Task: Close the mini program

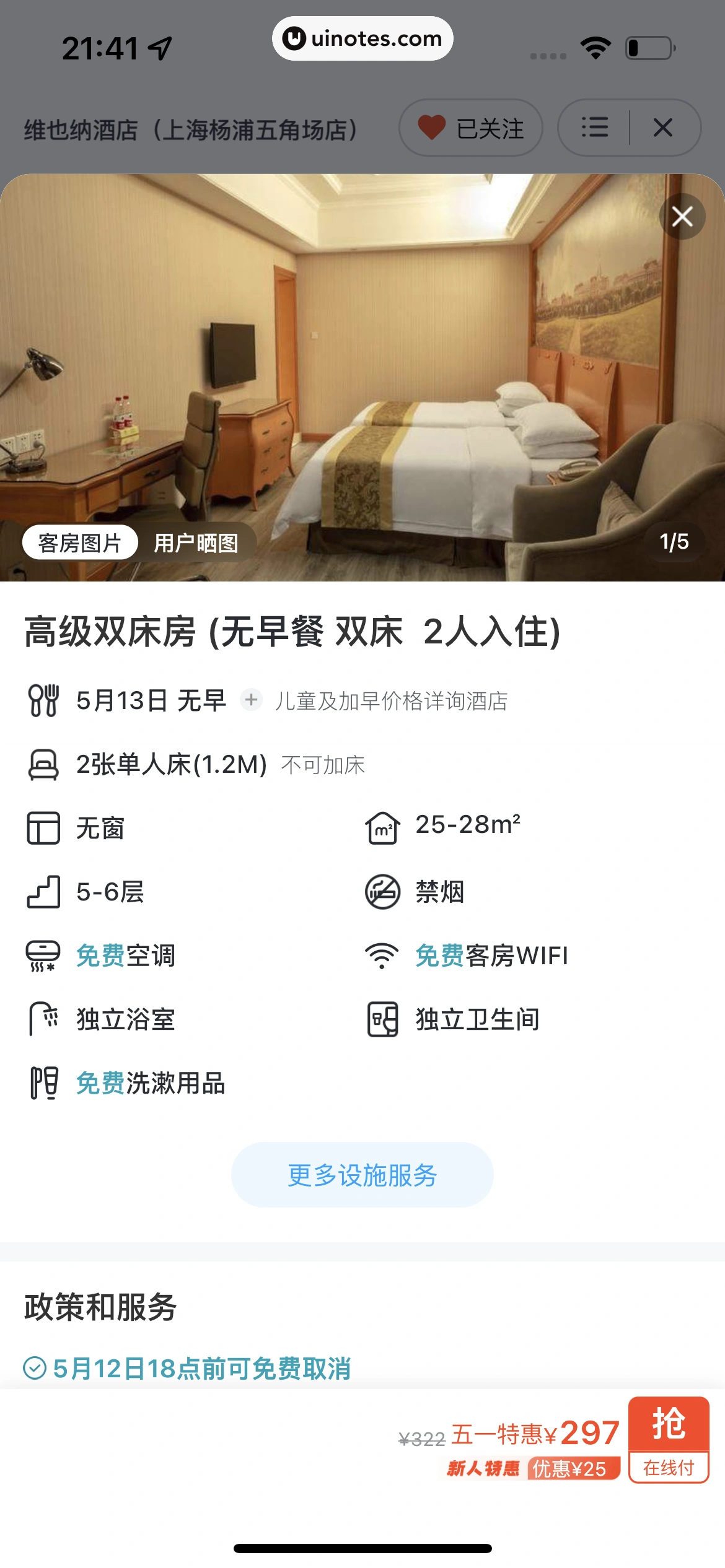Action: pos(663,128)
